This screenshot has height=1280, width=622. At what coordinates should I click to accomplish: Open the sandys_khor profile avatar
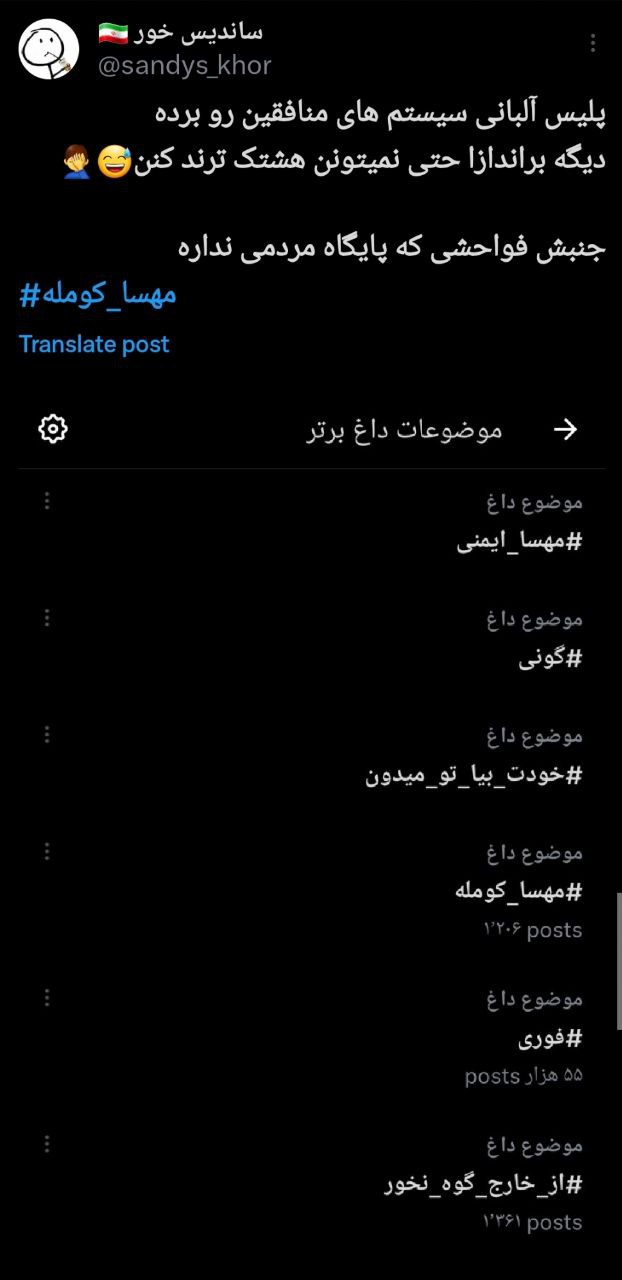point(49,50)
